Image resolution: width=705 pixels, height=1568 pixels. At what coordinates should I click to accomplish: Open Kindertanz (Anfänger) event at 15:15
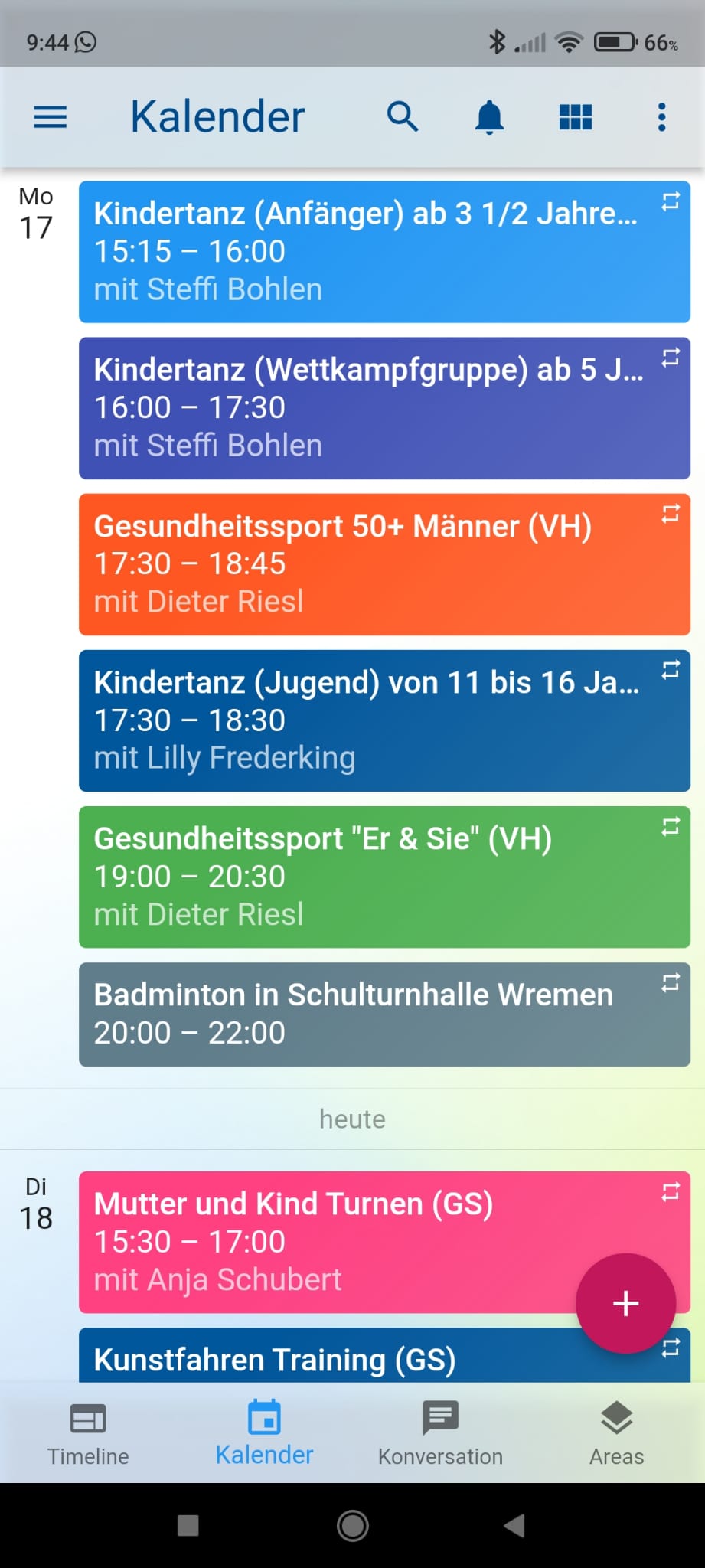[384, 252]
